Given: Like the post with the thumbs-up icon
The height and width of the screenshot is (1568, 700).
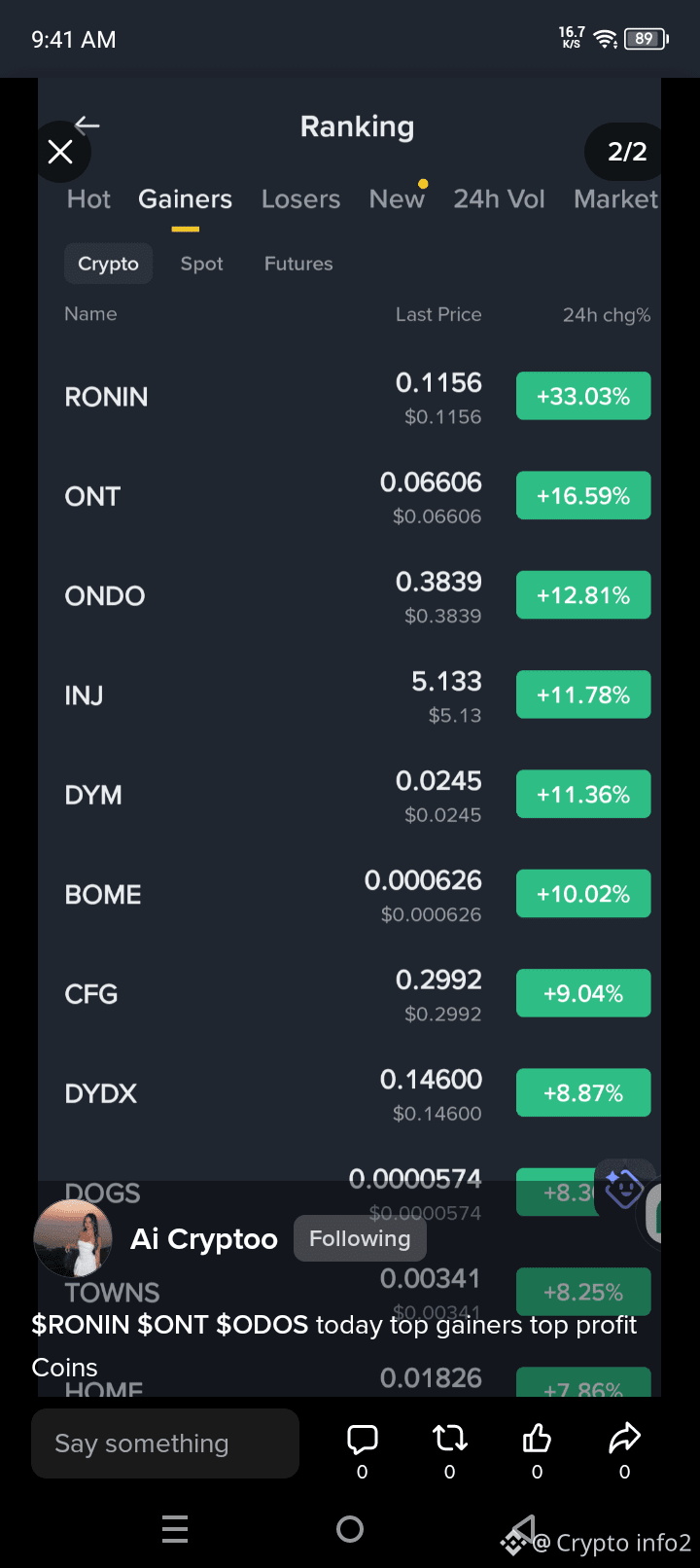Looking at the screenshot, I should click(537, 1439).
